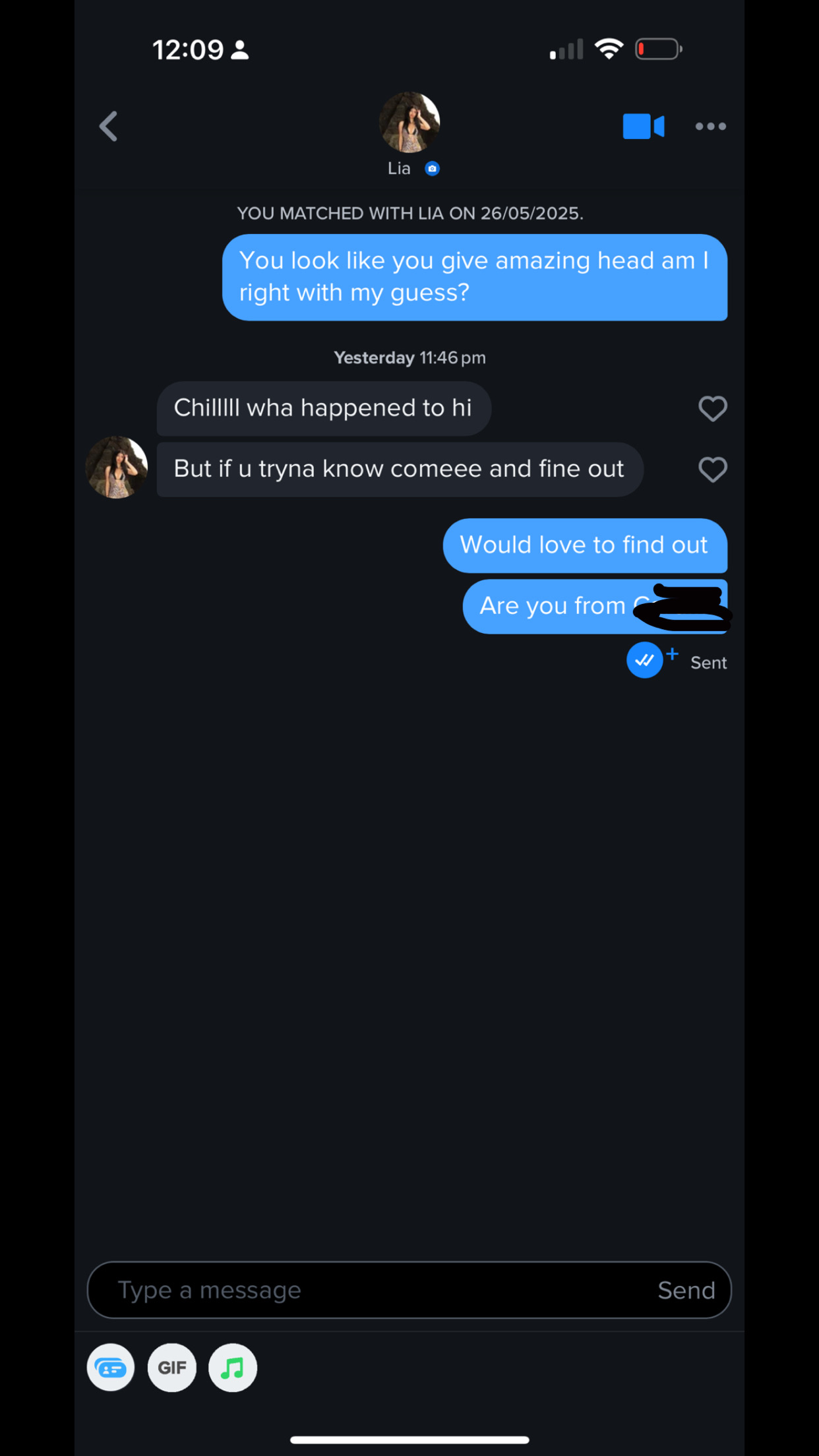Viewport: 819px width, 1456px height.
Task: Tap the read receipts double-check icon
Action: tap(644, 660)
